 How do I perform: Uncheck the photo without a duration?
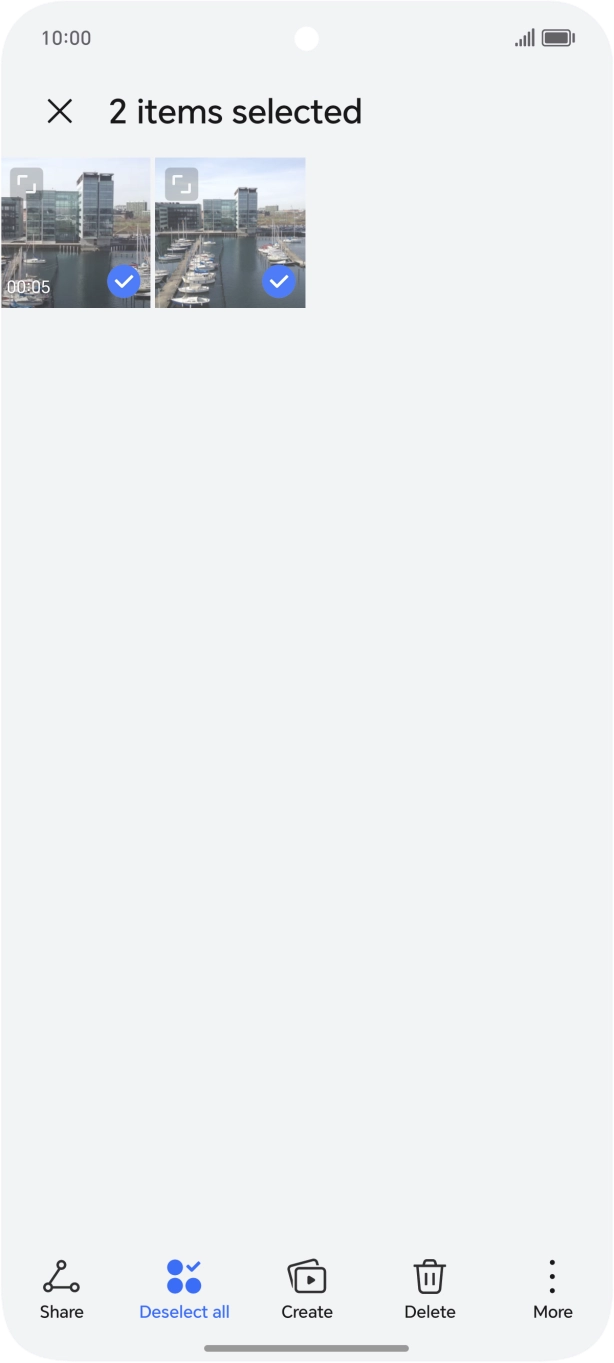coord(279,282)
